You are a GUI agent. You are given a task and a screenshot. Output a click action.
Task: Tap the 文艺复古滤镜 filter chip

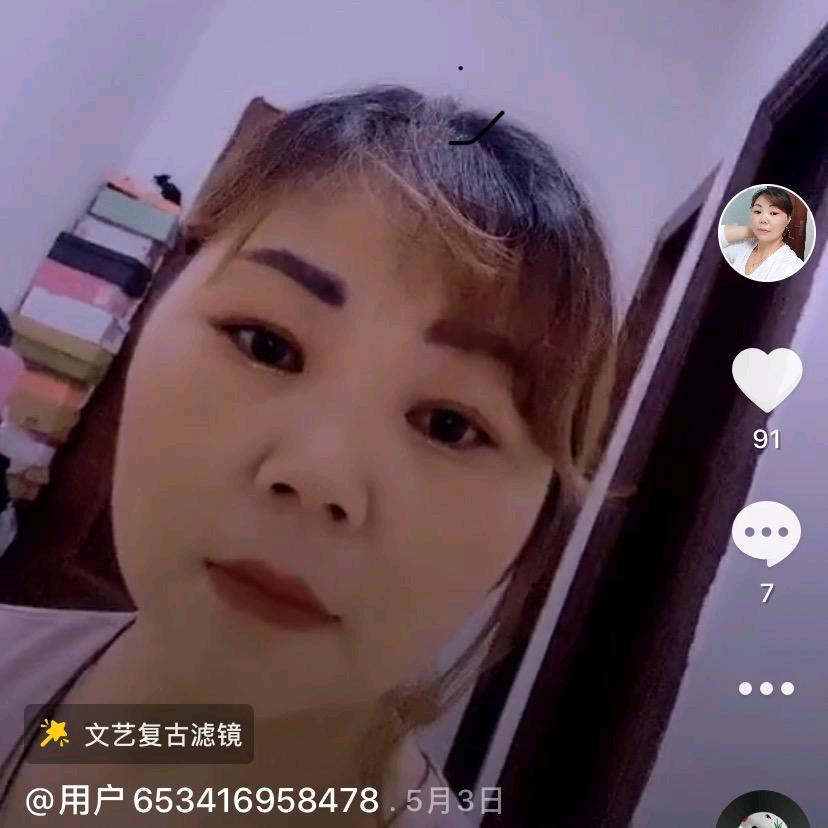[139, 735]
